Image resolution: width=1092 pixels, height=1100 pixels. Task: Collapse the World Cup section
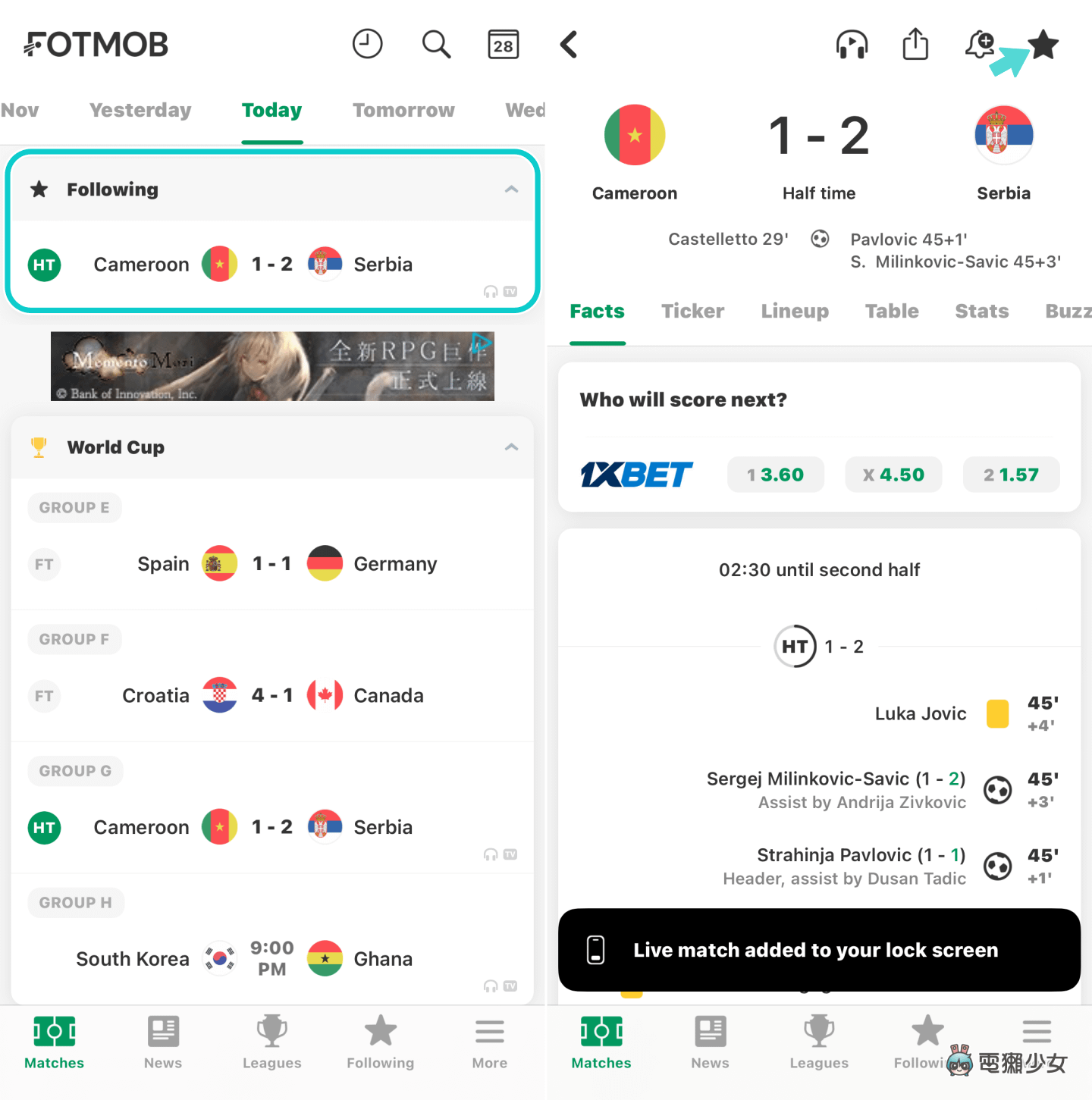pos(511,447)
